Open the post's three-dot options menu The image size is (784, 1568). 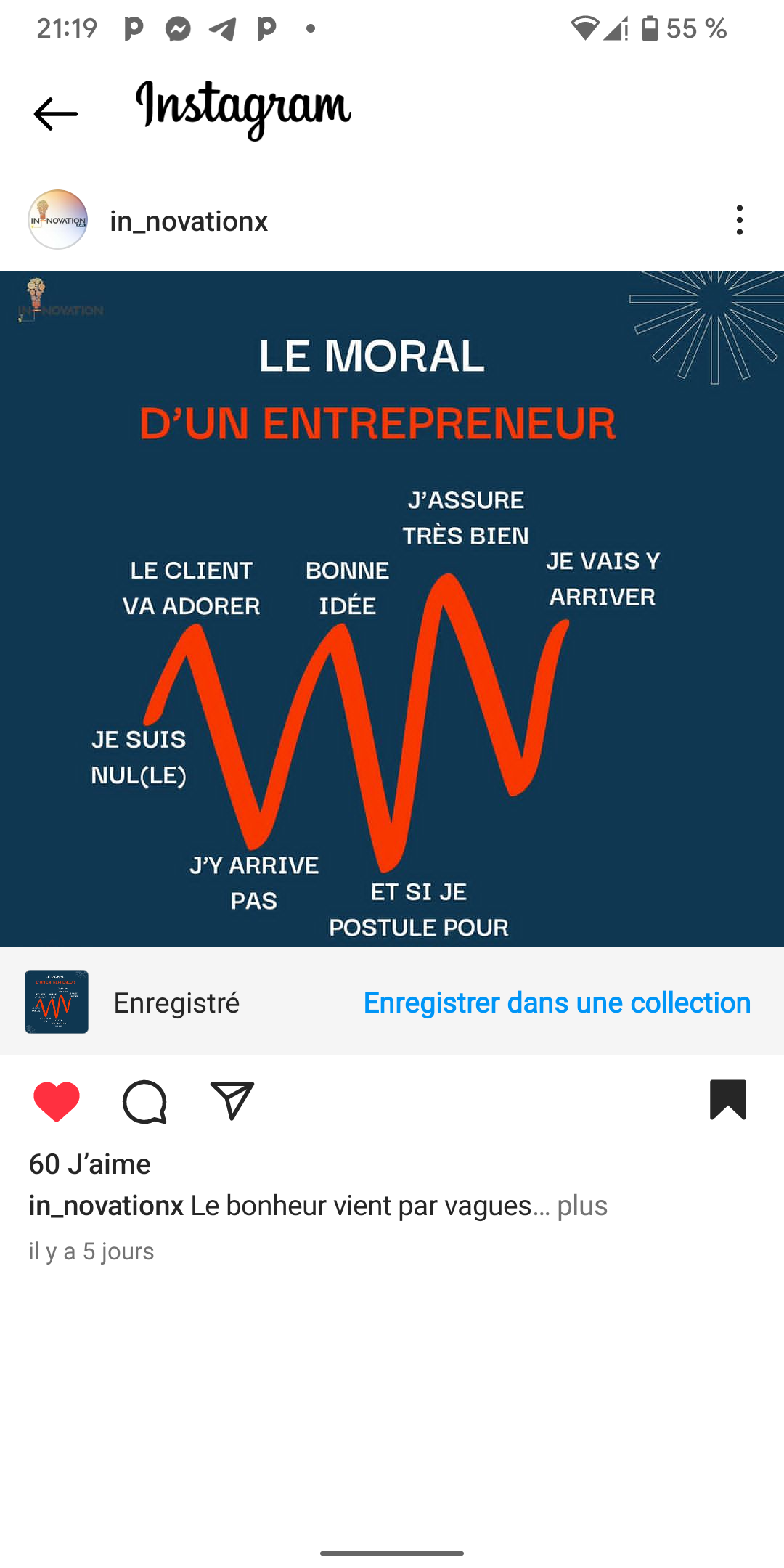[740, 220]
